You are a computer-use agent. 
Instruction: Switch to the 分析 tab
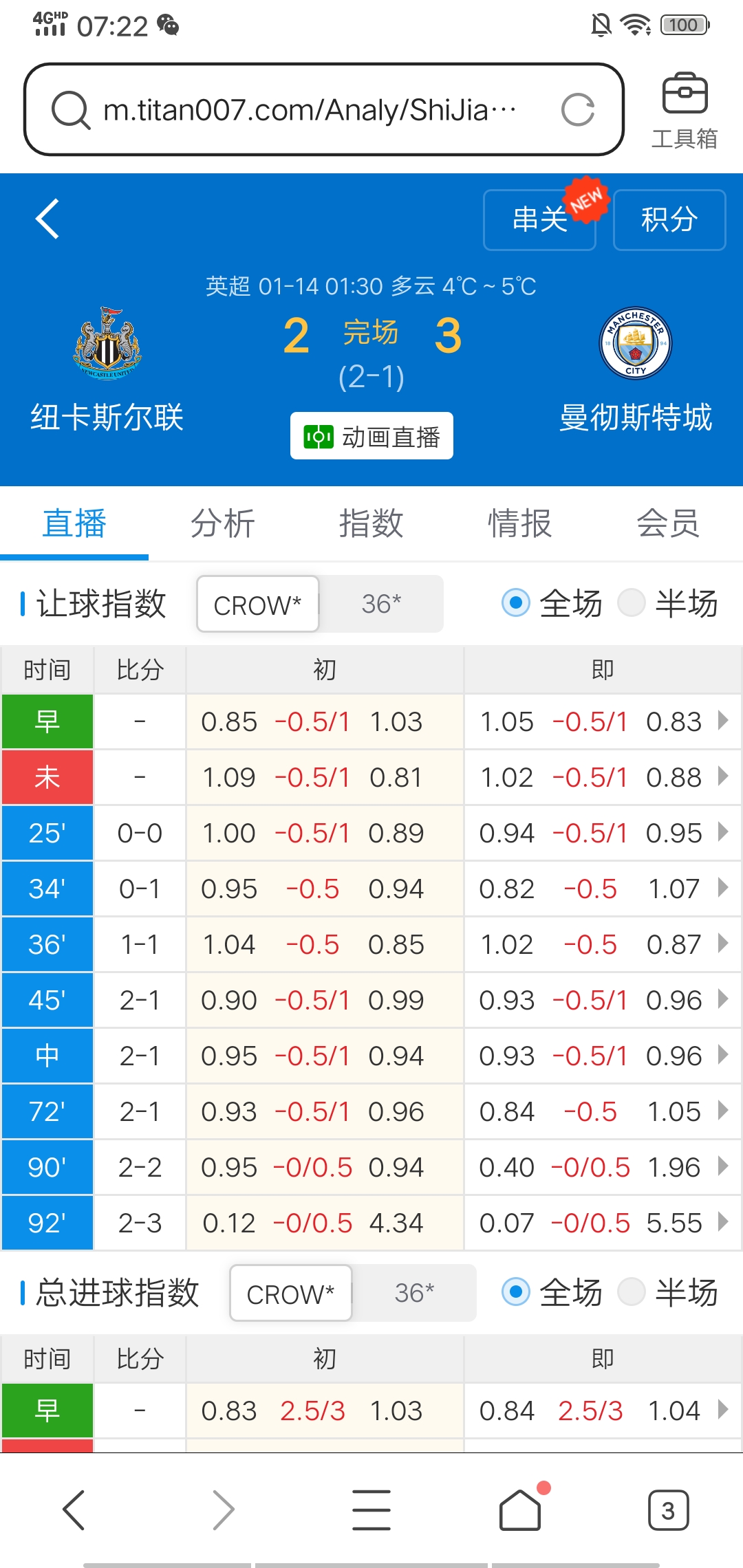point(223,523)
